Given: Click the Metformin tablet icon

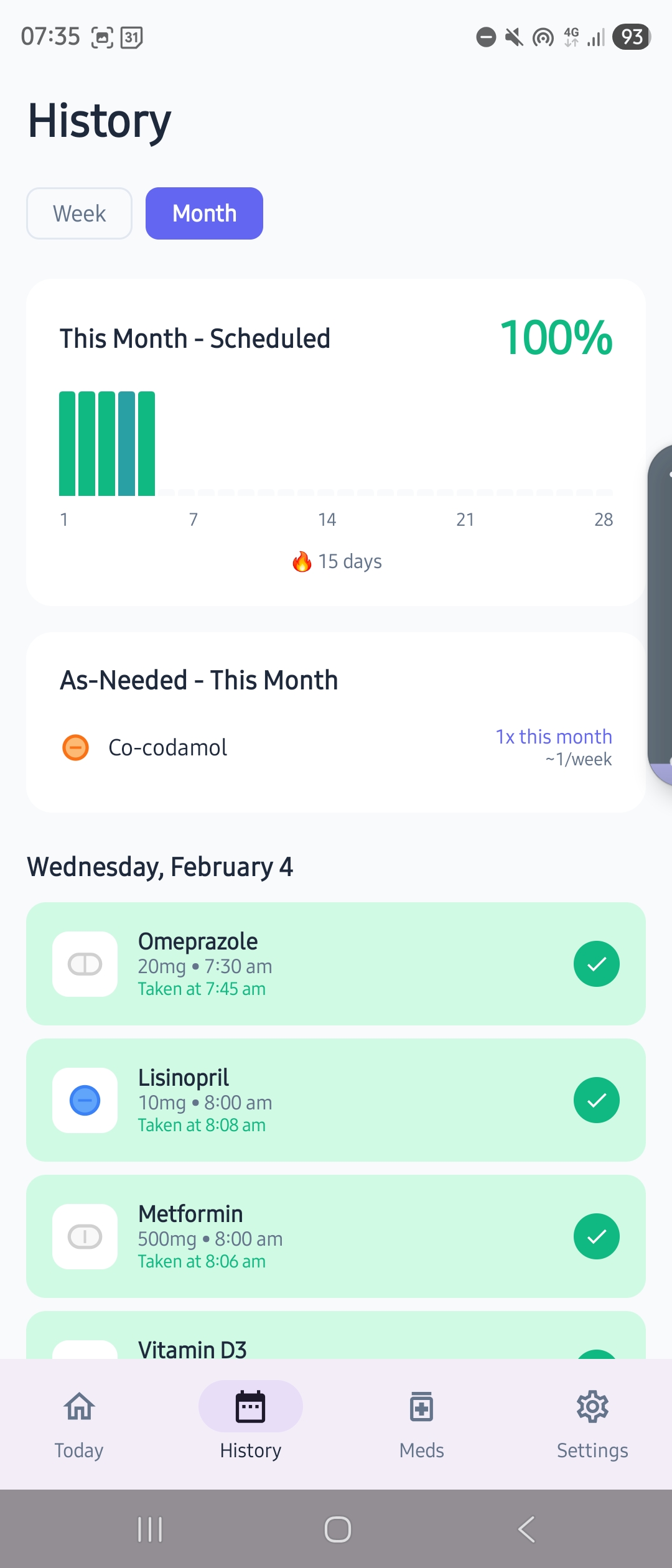Looking at the screenshot, I should 85,1236.
